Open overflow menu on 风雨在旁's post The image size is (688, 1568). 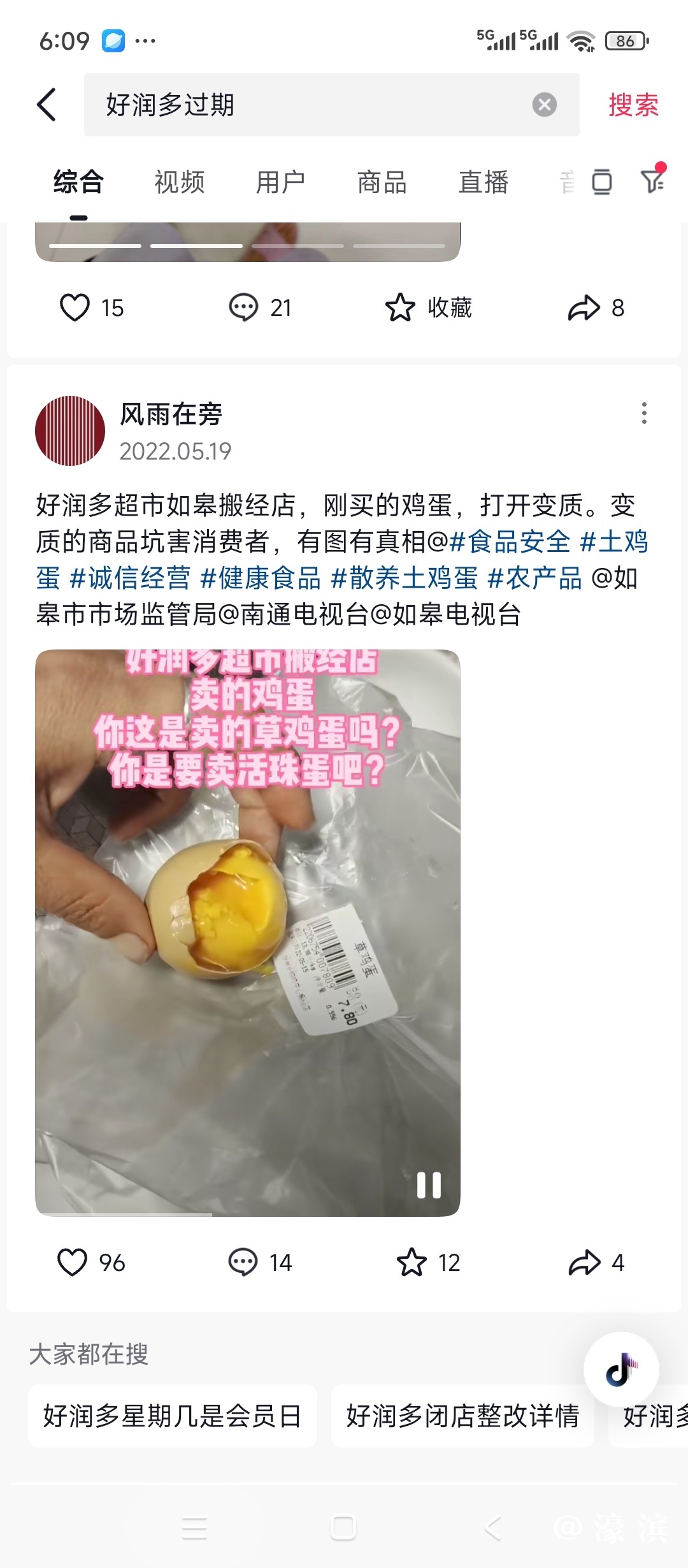tap(644, 413)
